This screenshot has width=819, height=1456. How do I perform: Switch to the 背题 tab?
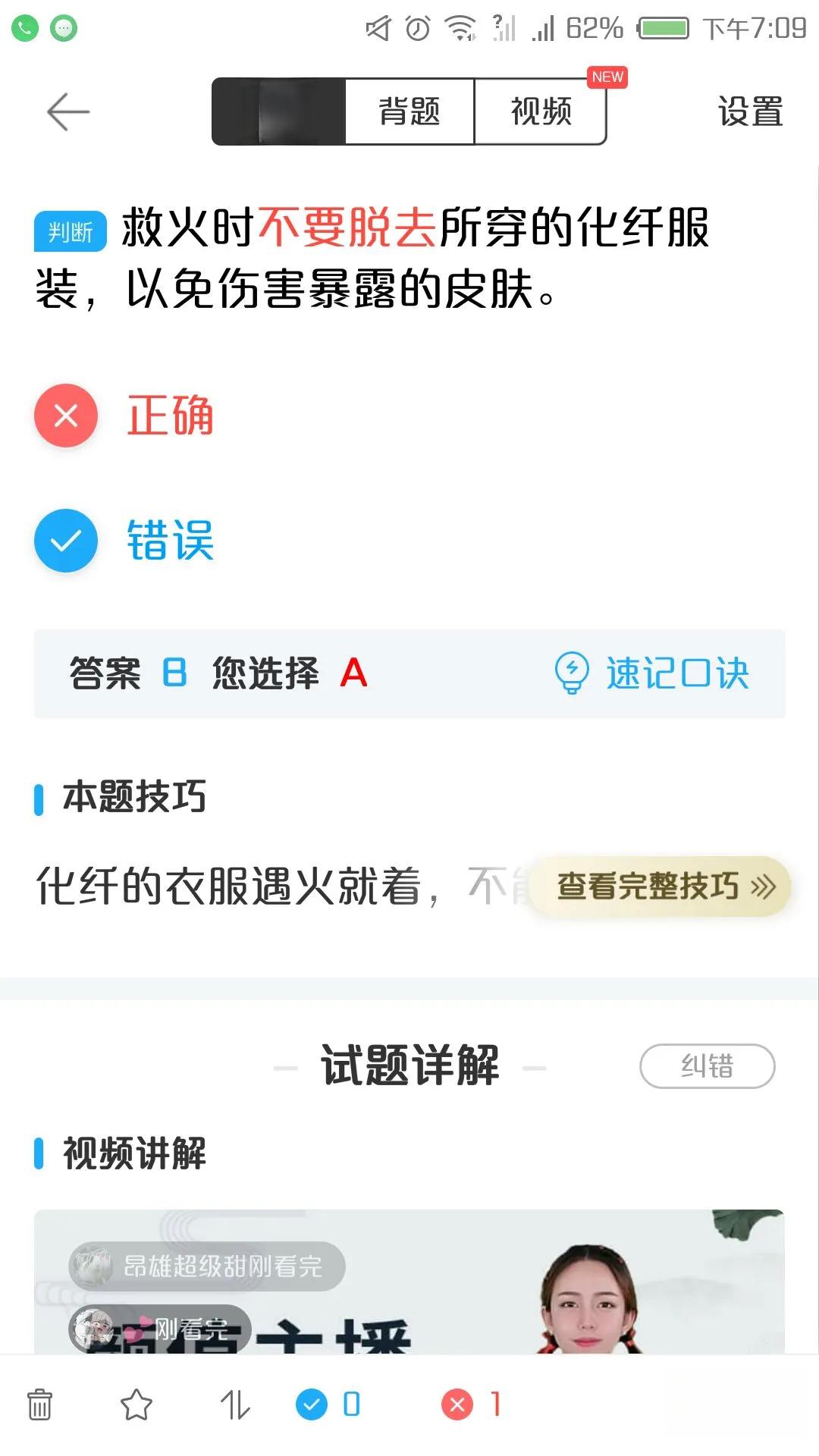(x=406, y=110)
